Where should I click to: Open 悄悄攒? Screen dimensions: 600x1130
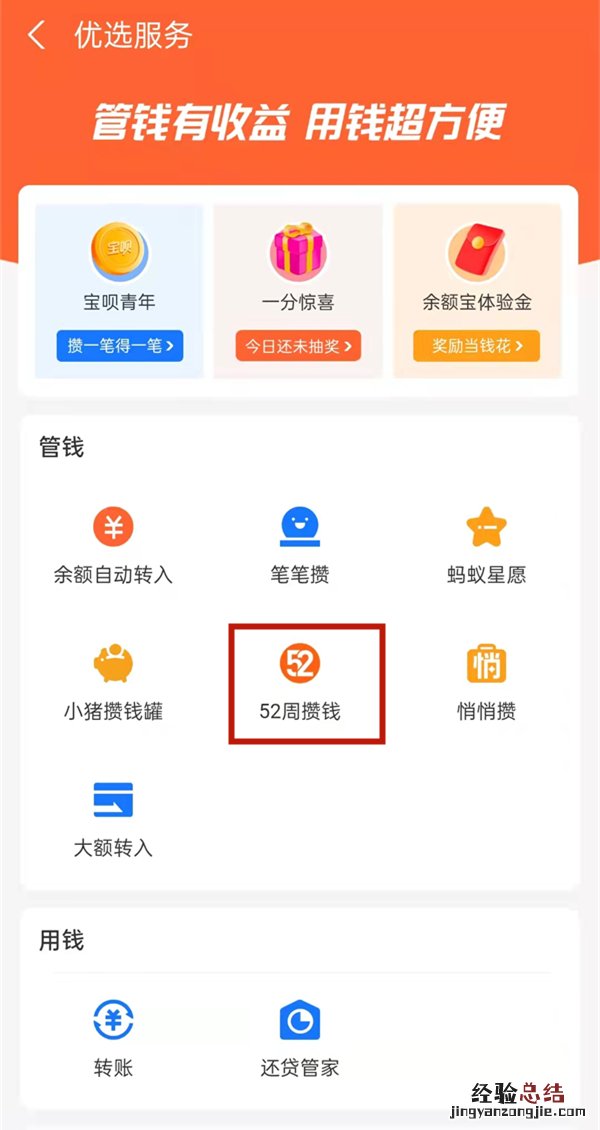(x=486, y=682)
